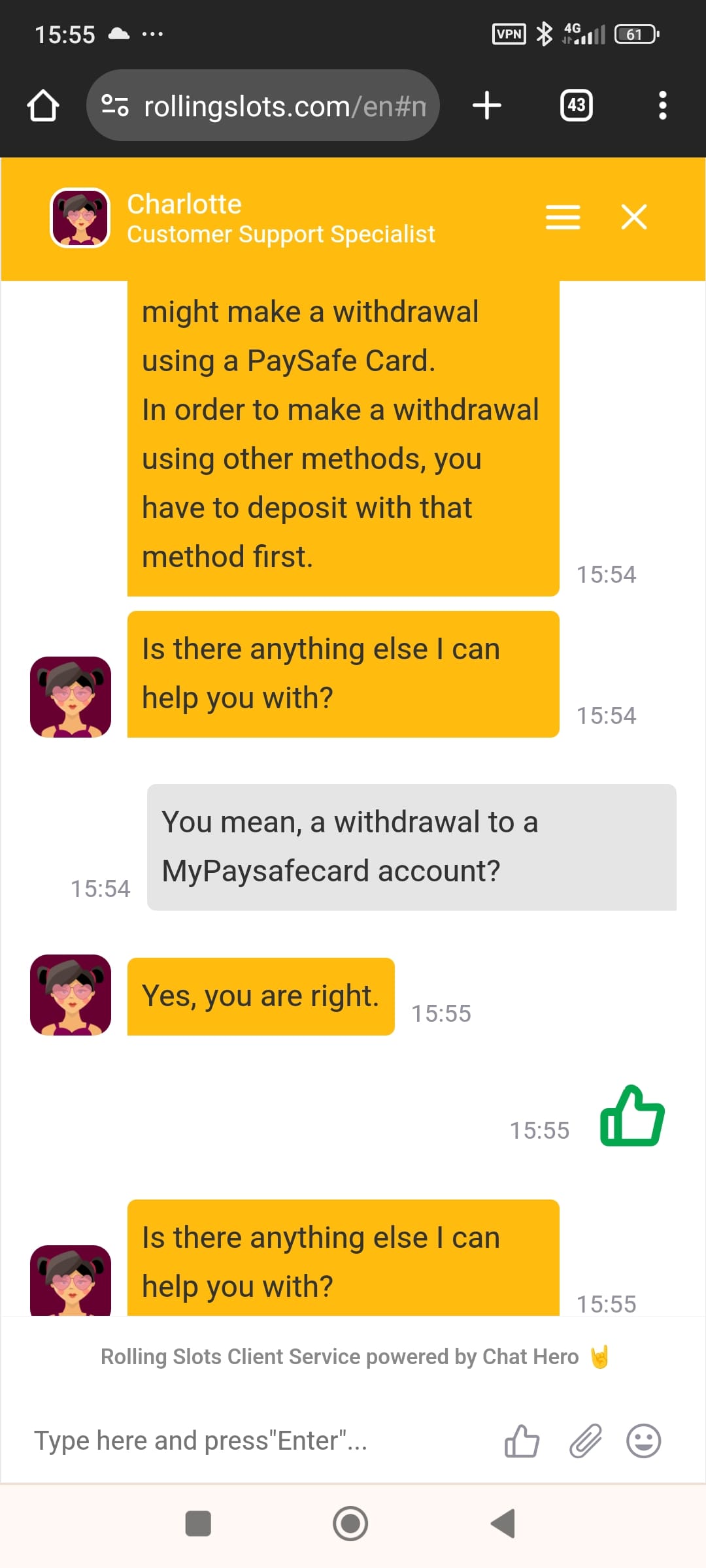Open the browser overflow menu
Image resolution: width=706 pixels, height=1568 pixels.
(662, 105)
